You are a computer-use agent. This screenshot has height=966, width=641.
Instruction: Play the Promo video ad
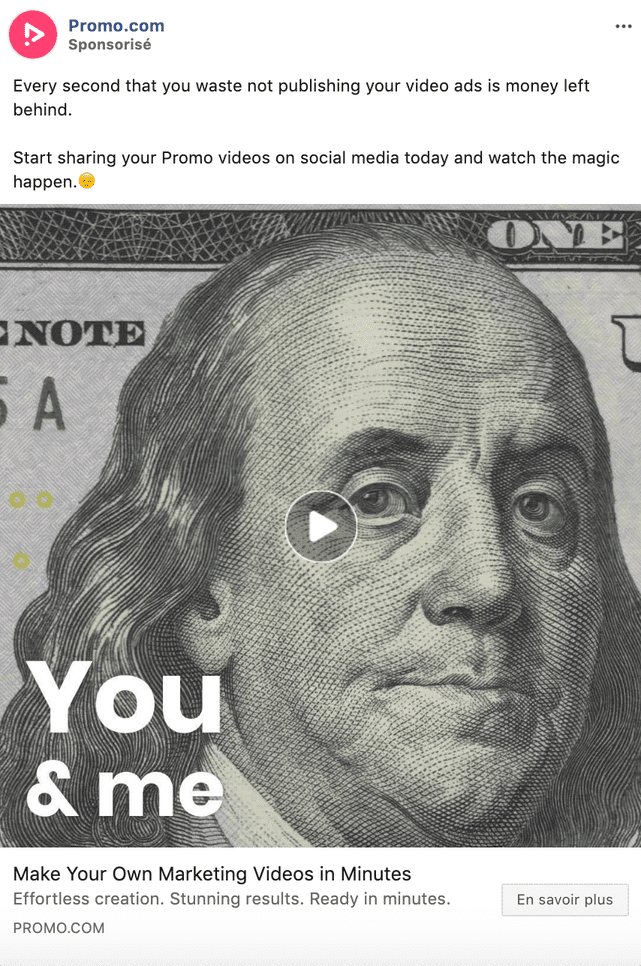click(x=321, y=526)
